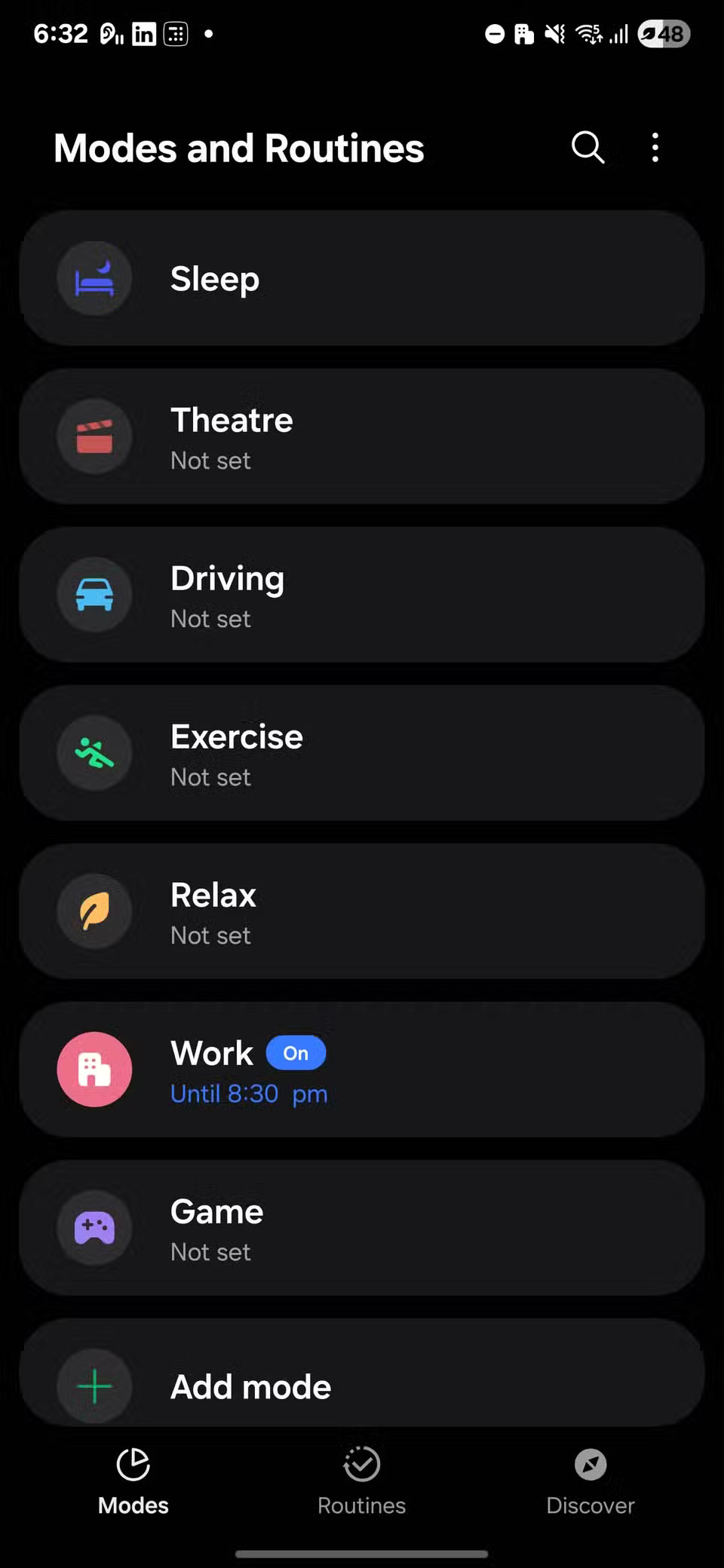The width and height of the screenshot is (724, 1568).
Task: Select the Work building icon
Action: pos(94,1070)
